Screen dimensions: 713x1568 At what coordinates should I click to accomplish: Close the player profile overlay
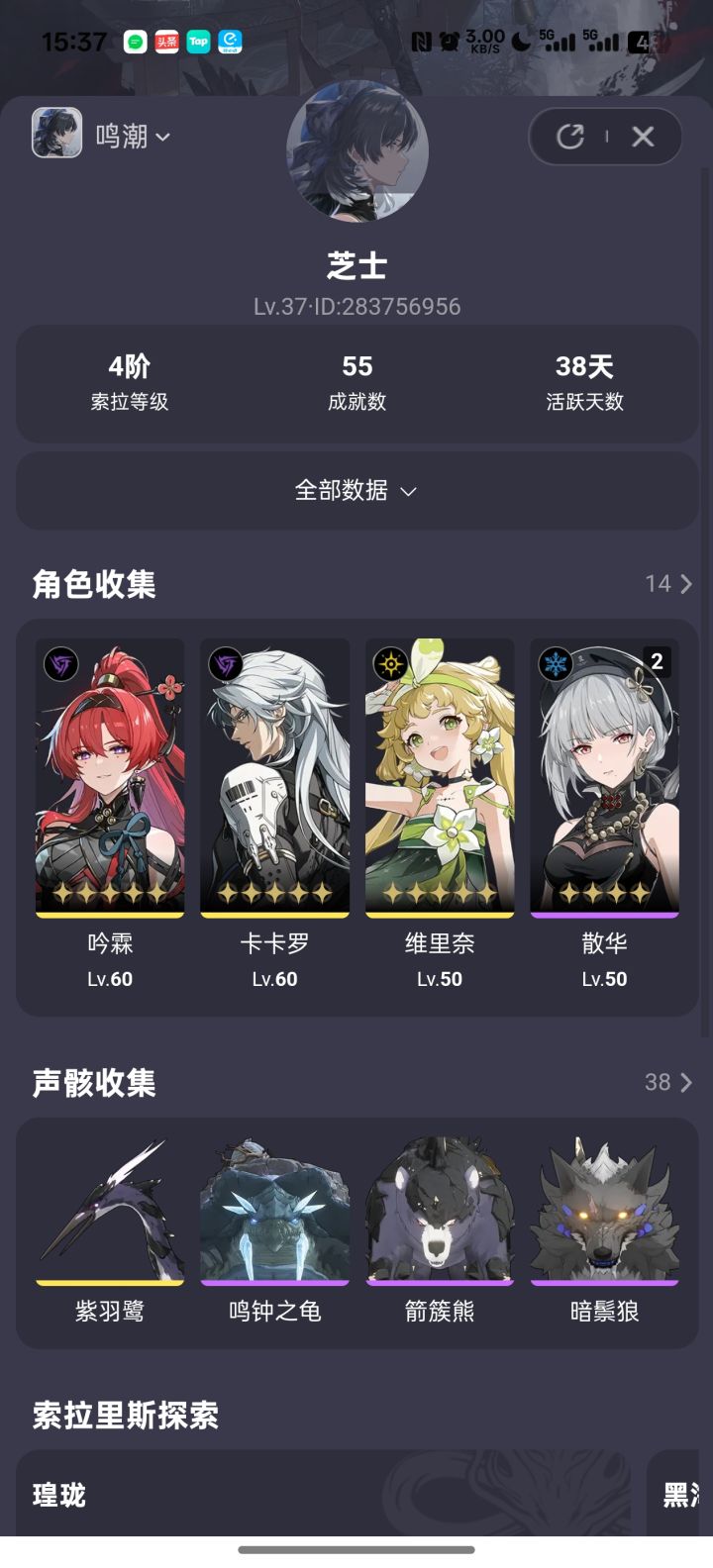click(644, 137)
